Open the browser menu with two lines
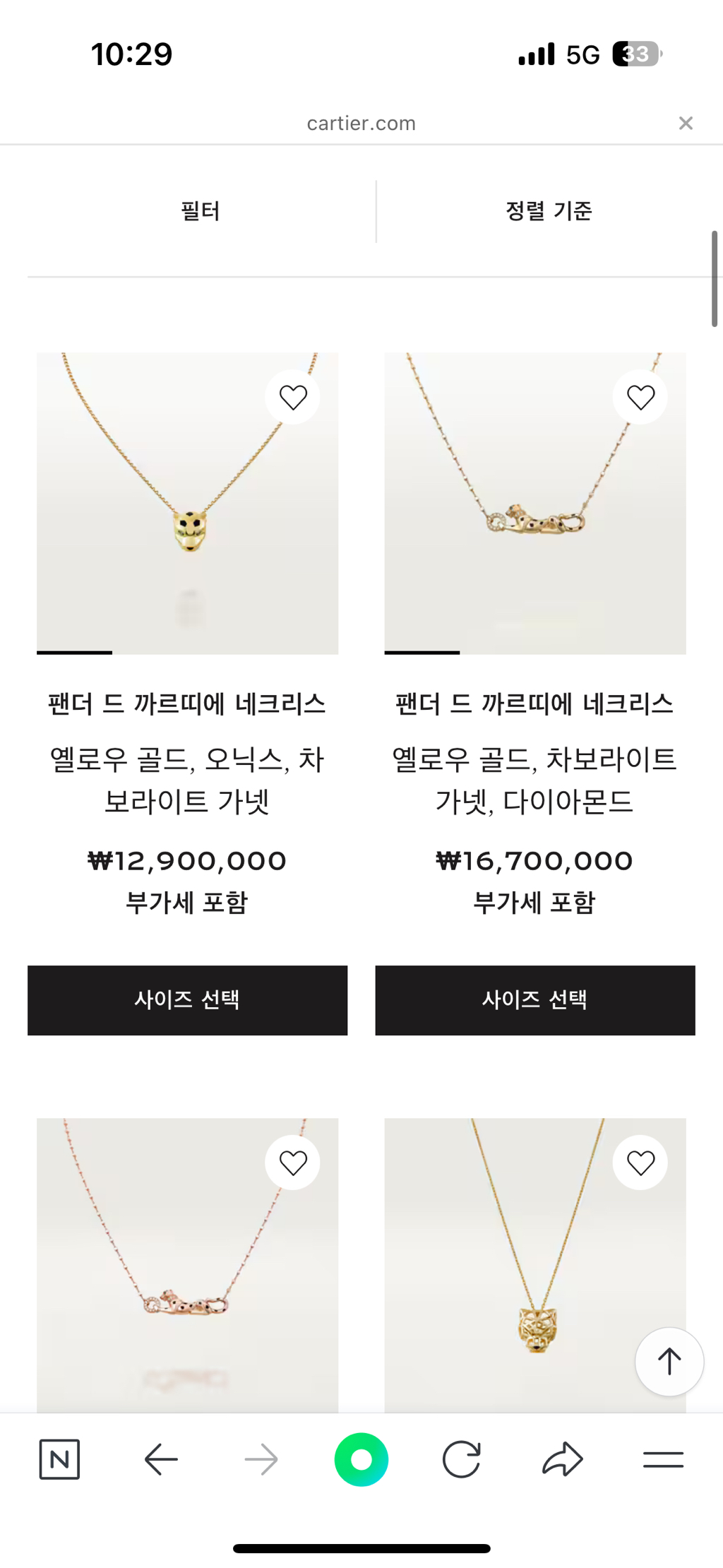Image resolution: width=723 pixels, height=1568 pixels. [x=663, y=1459]
